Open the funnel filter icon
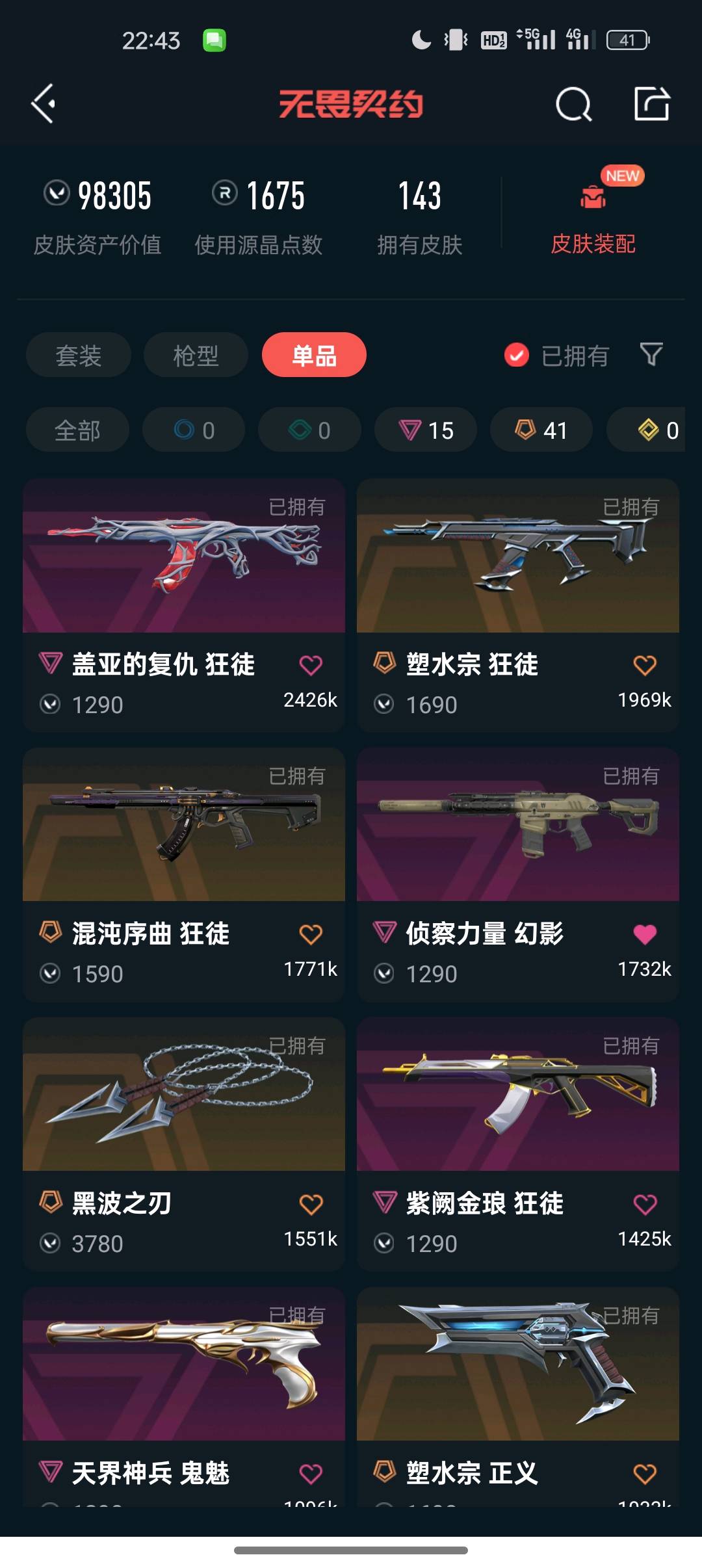This screenshot has width=702, height=1568. (651, 354)
